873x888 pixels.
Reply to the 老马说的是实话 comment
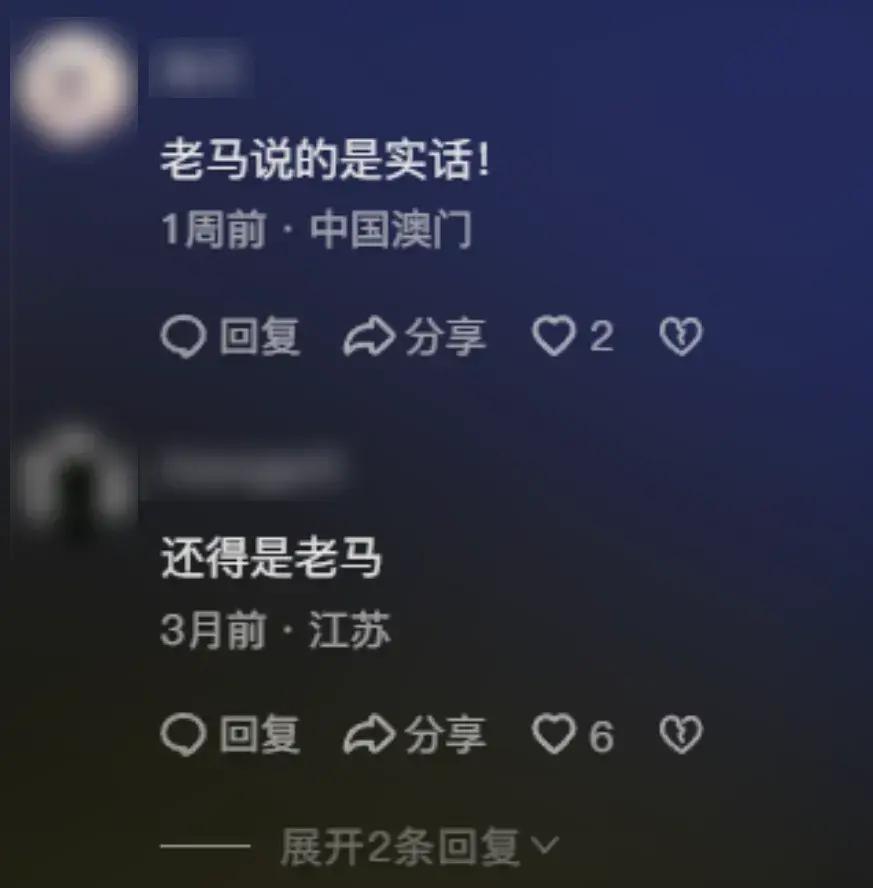(230, 337)
